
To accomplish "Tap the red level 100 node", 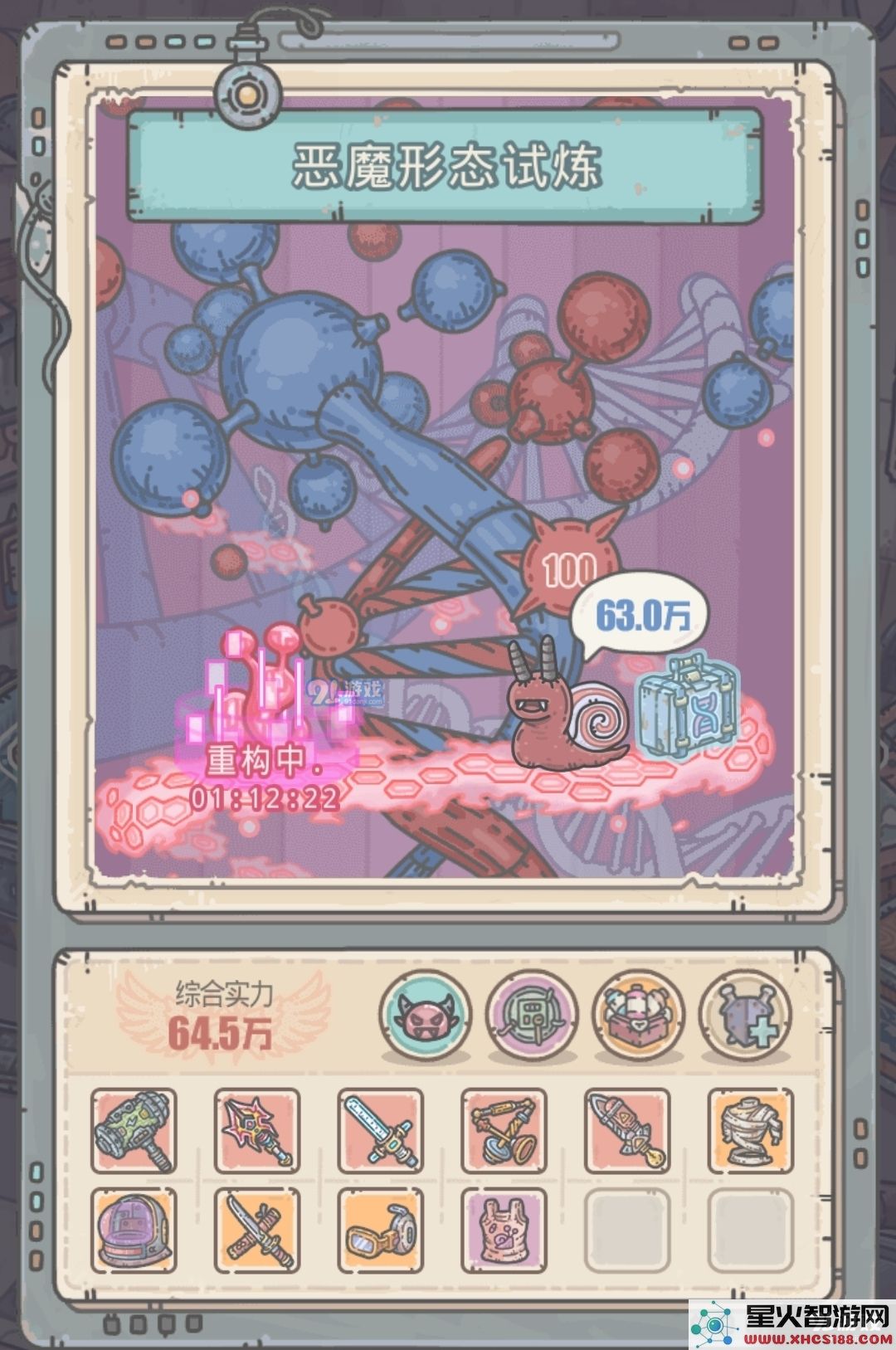I will [x=570, y=569].
